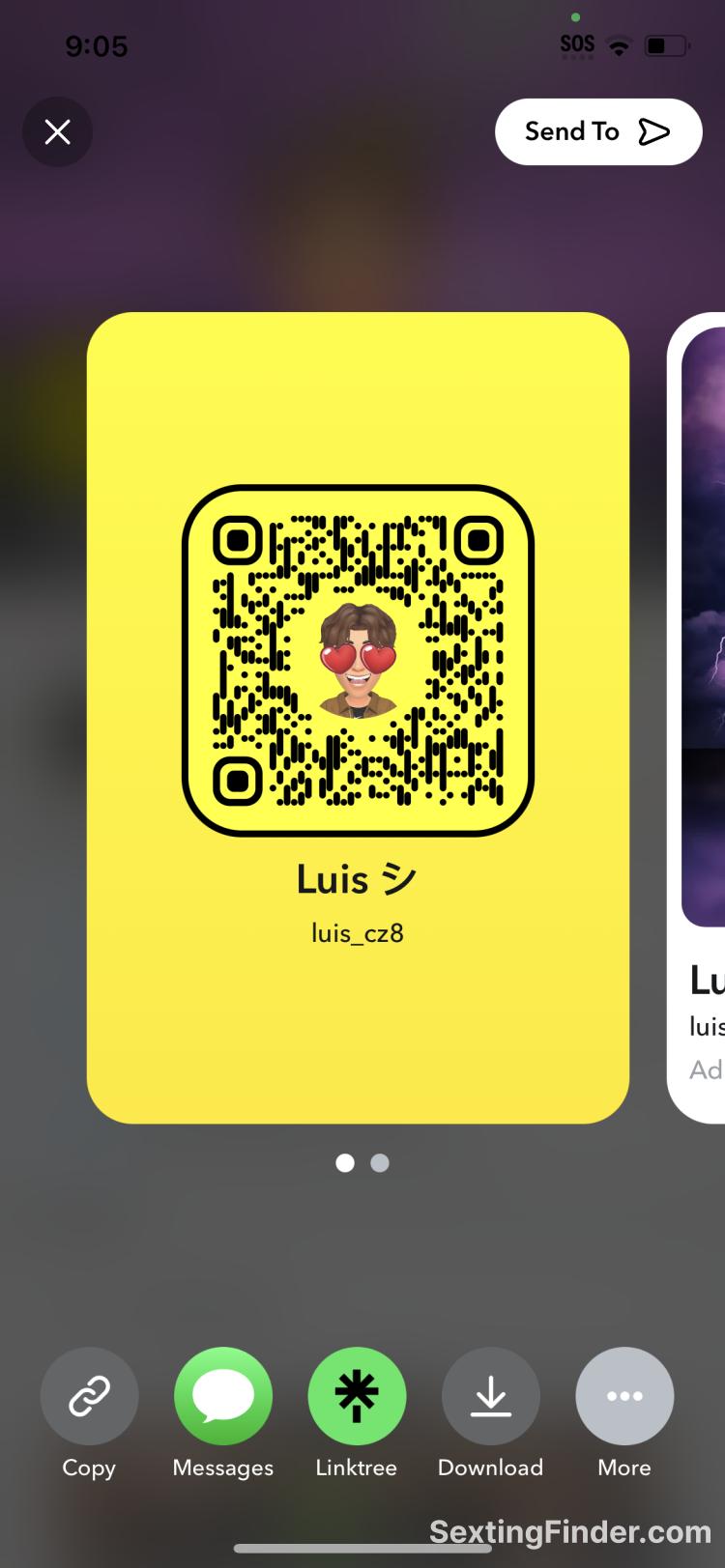Open More sharing options
Screen dimensions: 725x1568
pos(624,1396)
